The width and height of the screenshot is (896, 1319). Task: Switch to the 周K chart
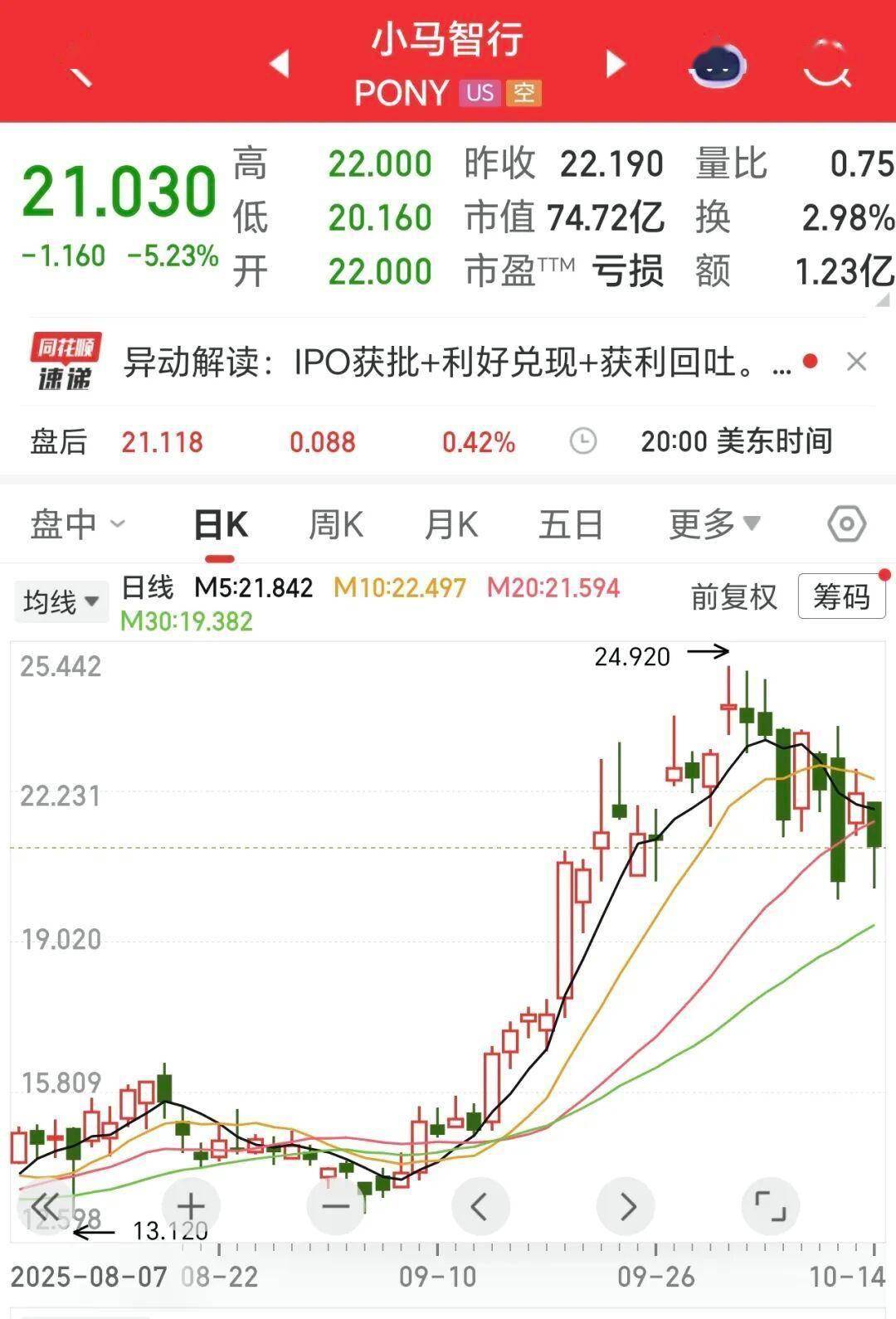(x=335, y=524)
